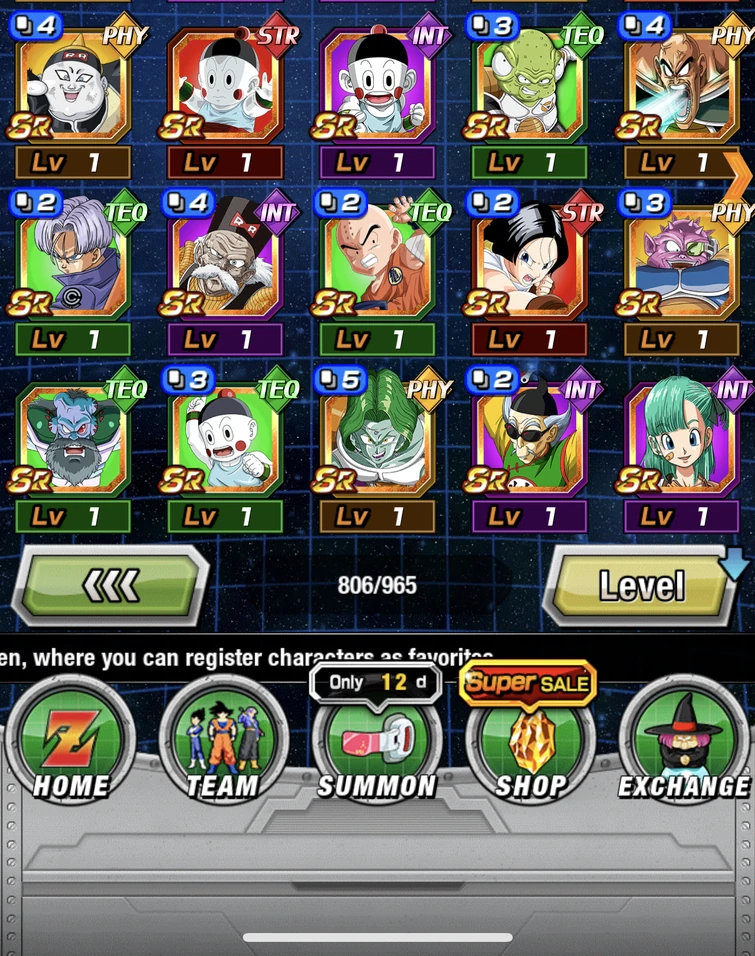
Task: Go to the previous page of characters
Action: click(110, 585)
